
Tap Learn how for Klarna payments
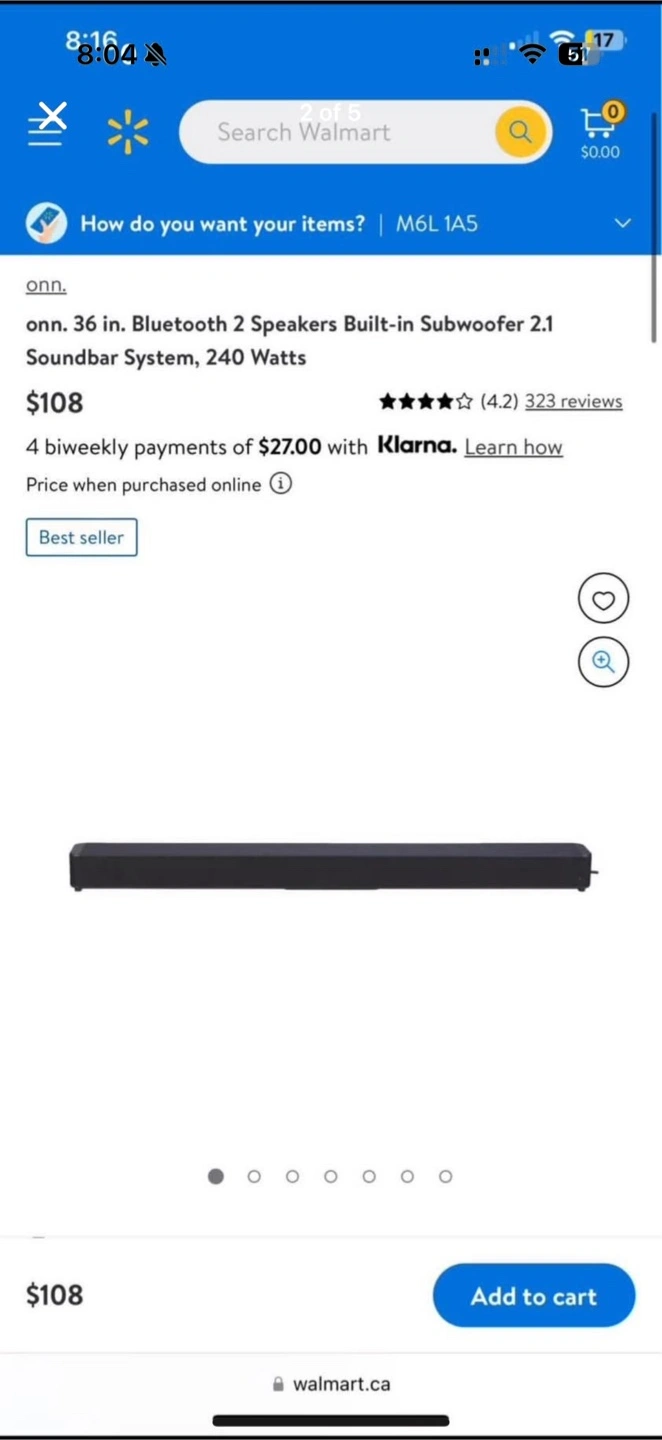pos(513,447)
